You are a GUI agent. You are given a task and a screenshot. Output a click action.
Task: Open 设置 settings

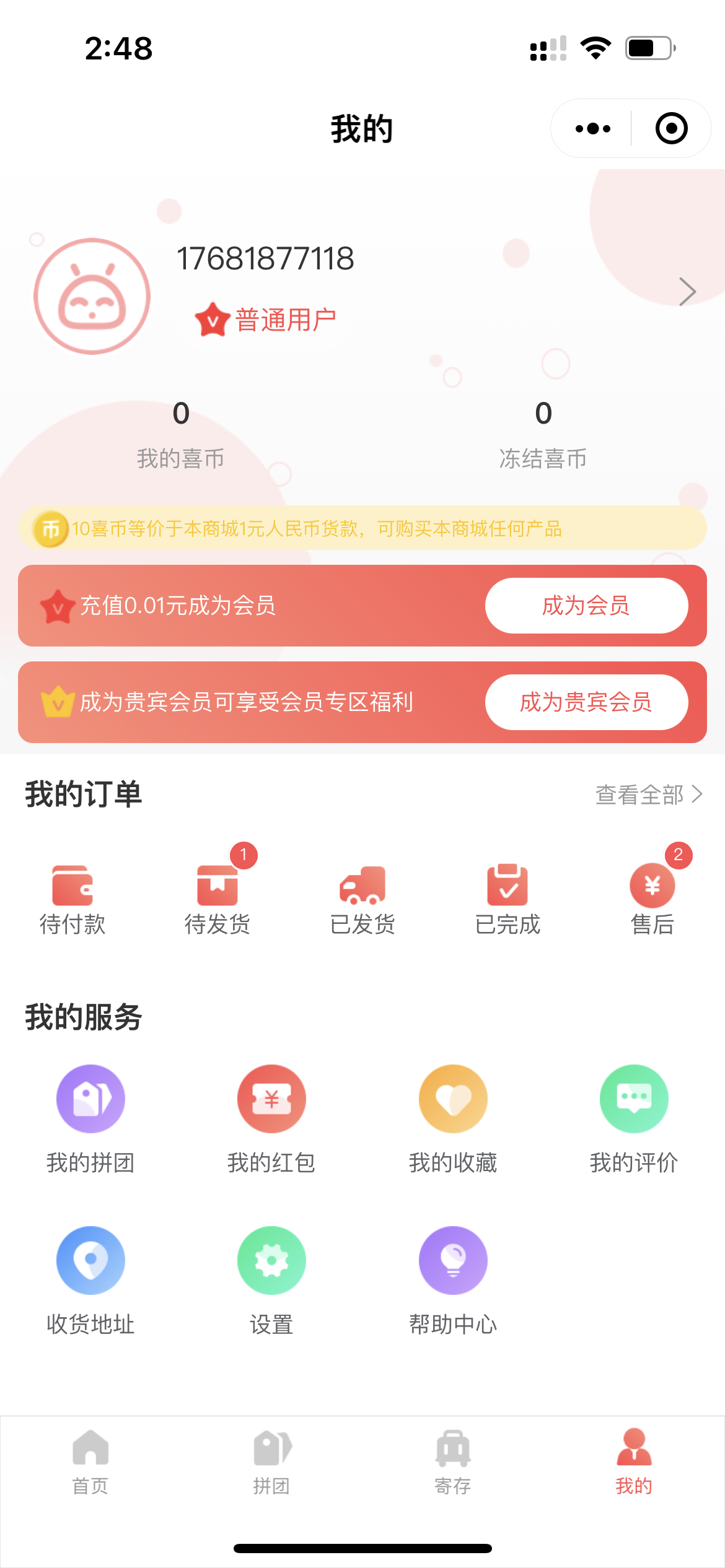pyautogui.click(x=271, y=1279)
